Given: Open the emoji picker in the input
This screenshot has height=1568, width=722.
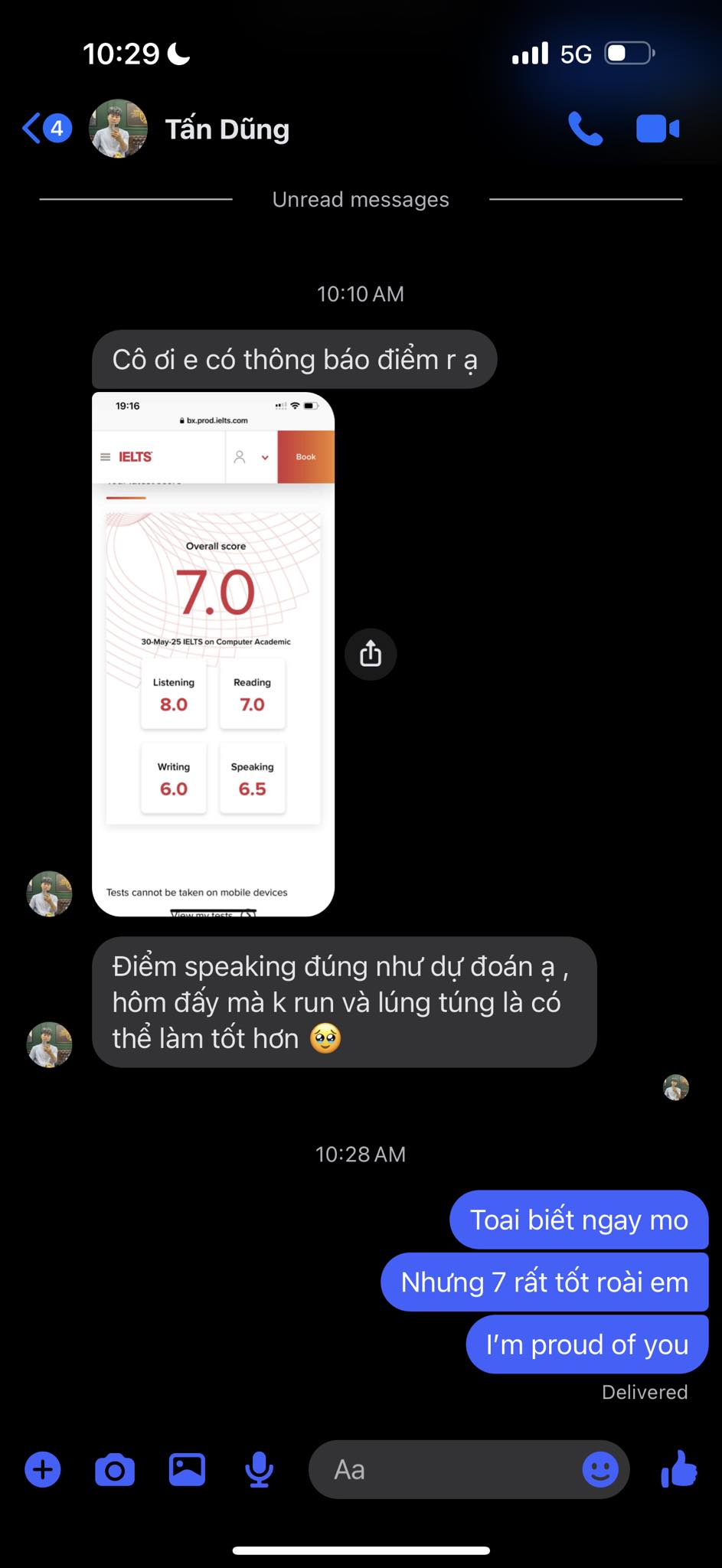Looking at the screenshot, I should tap(600, 1469).
